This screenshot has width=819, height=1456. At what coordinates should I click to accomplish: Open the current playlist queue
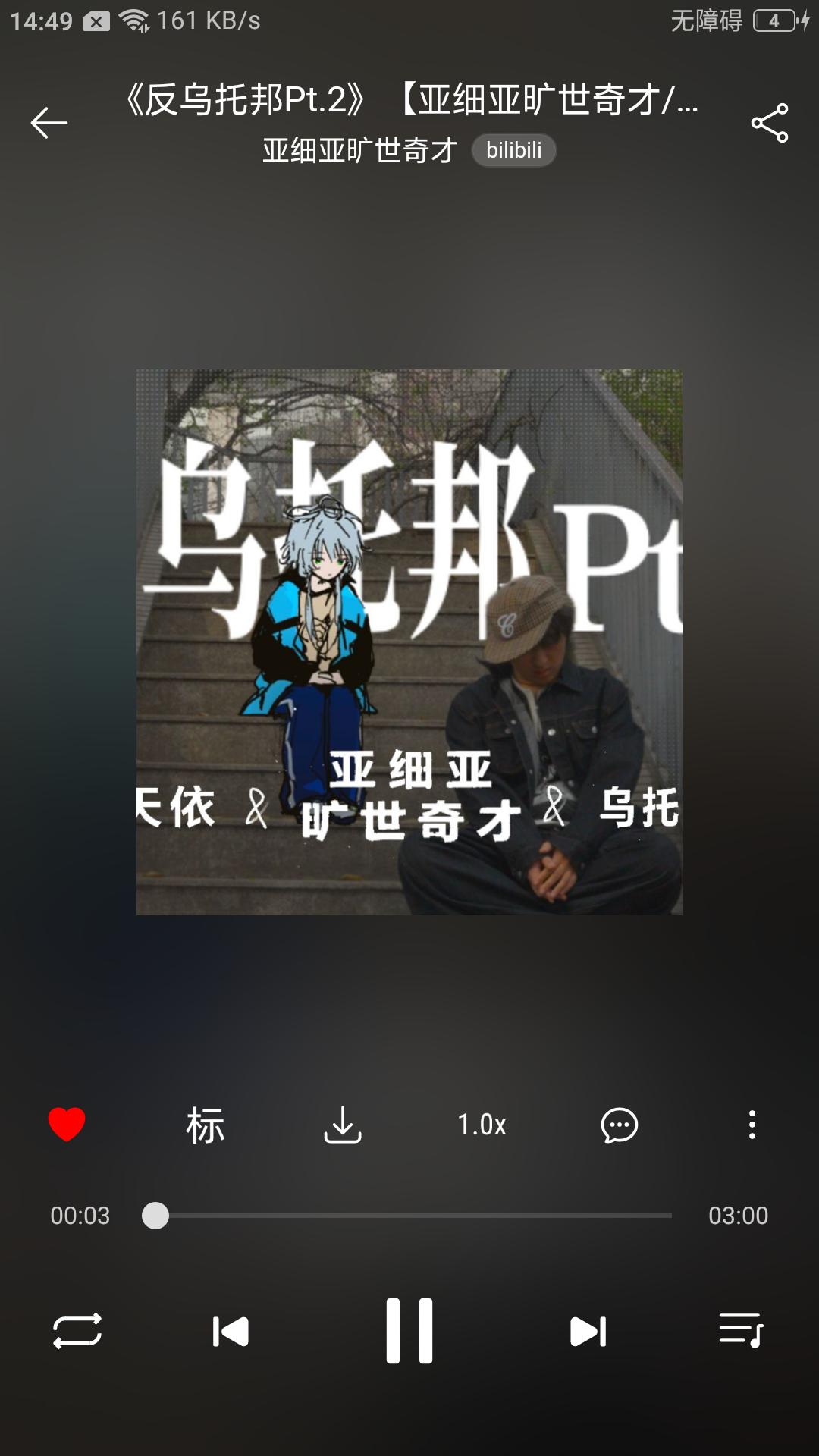pyautogui.click(x=741, y=1331)
